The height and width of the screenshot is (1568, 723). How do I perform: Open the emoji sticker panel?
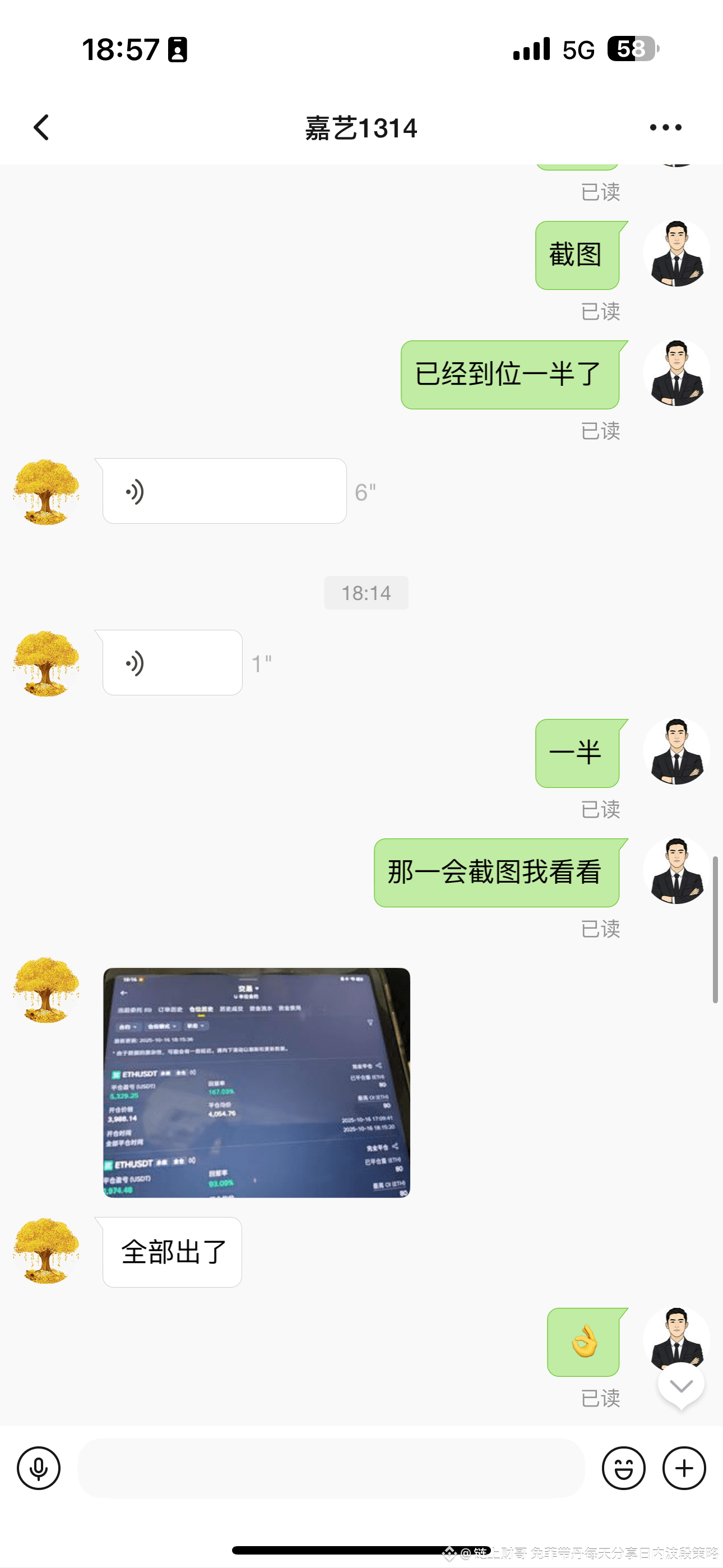(623, 1468)
